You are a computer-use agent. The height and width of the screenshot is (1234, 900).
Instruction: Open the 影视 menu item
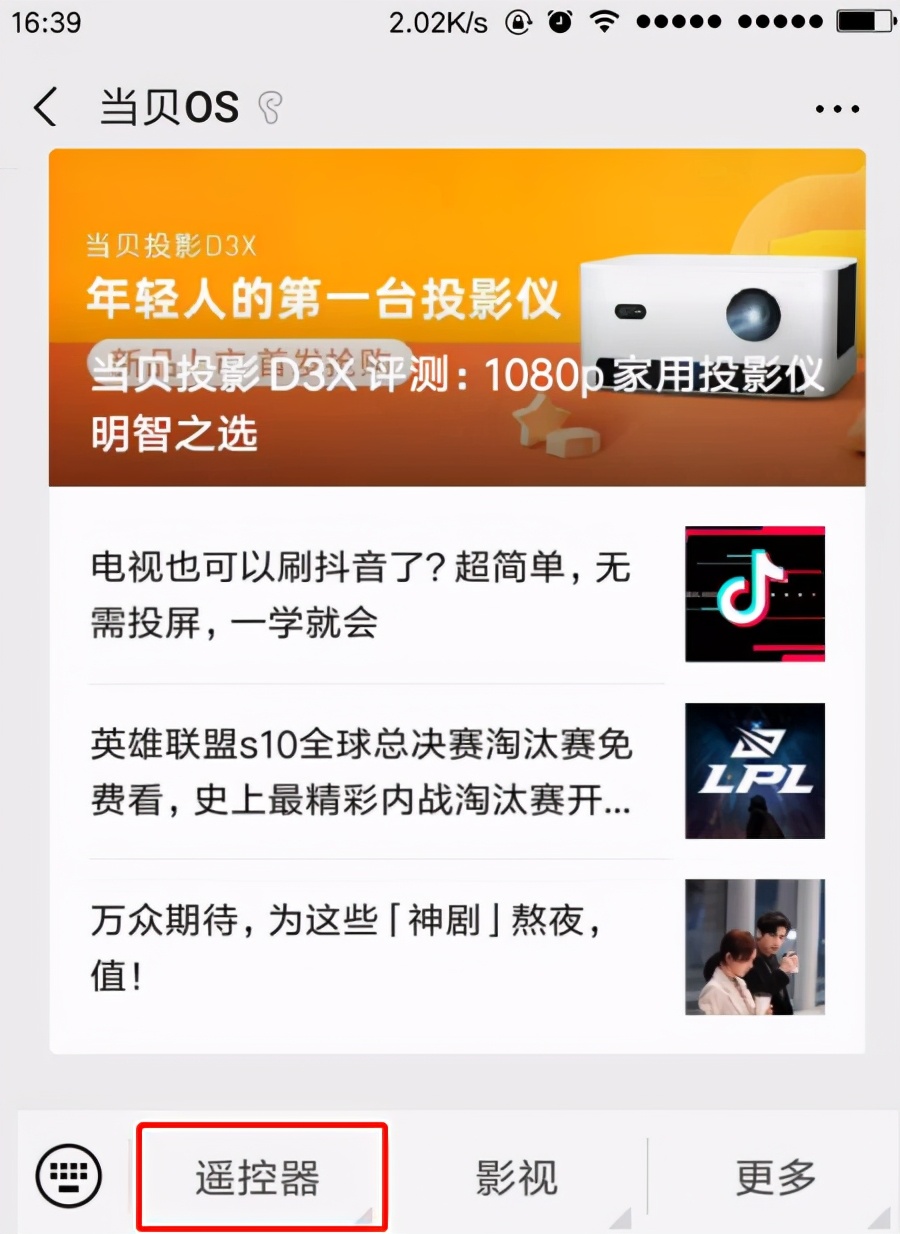515,1176
